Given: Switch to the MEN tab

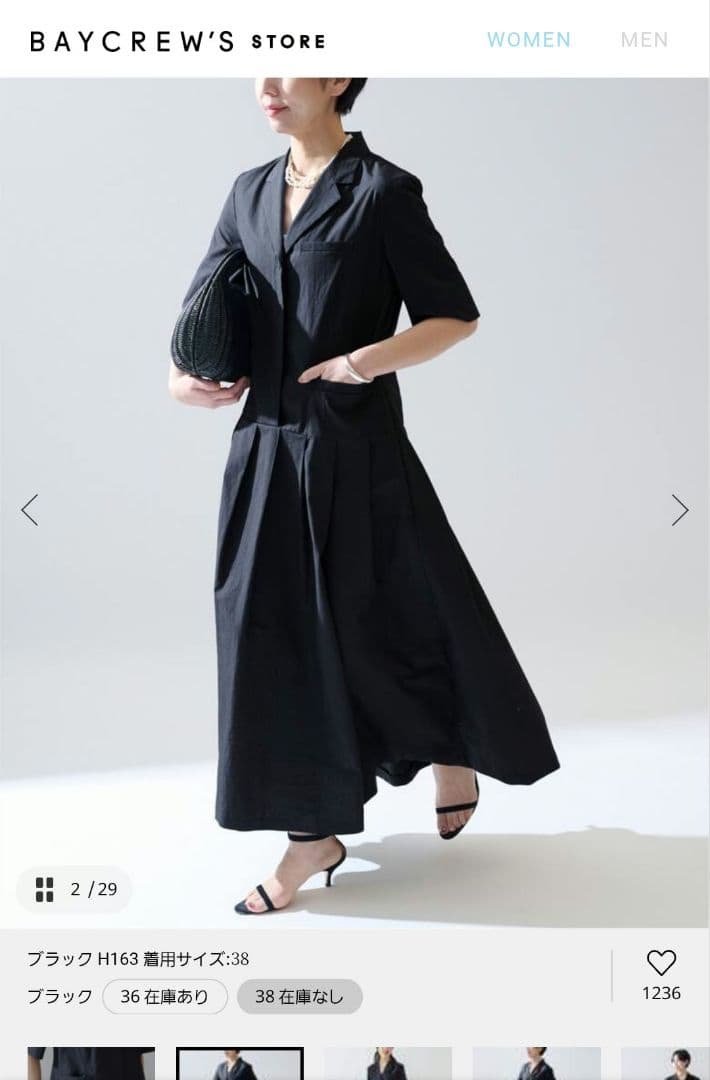Looking at the screenshot, I should point(644,40).
